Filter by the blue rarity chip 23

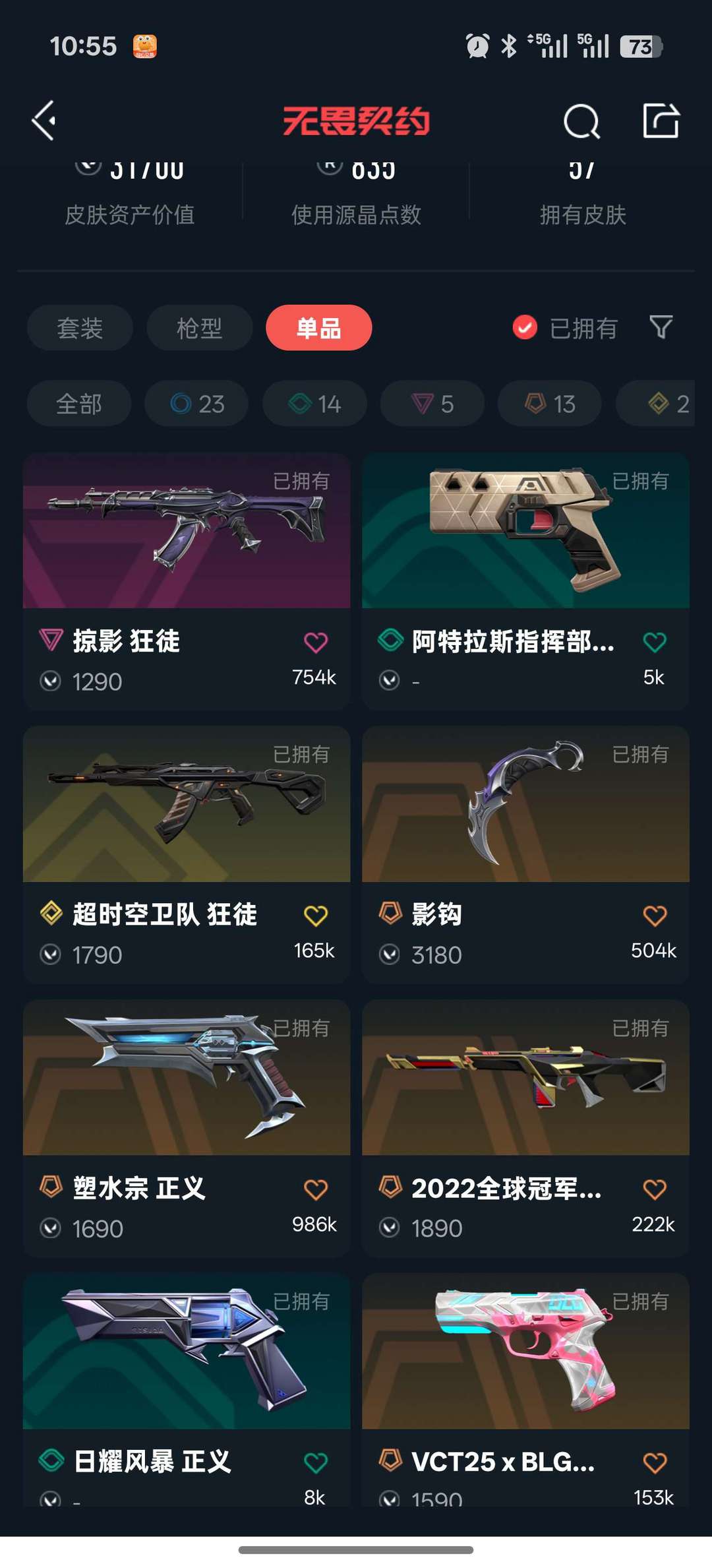tap(196, 404)
